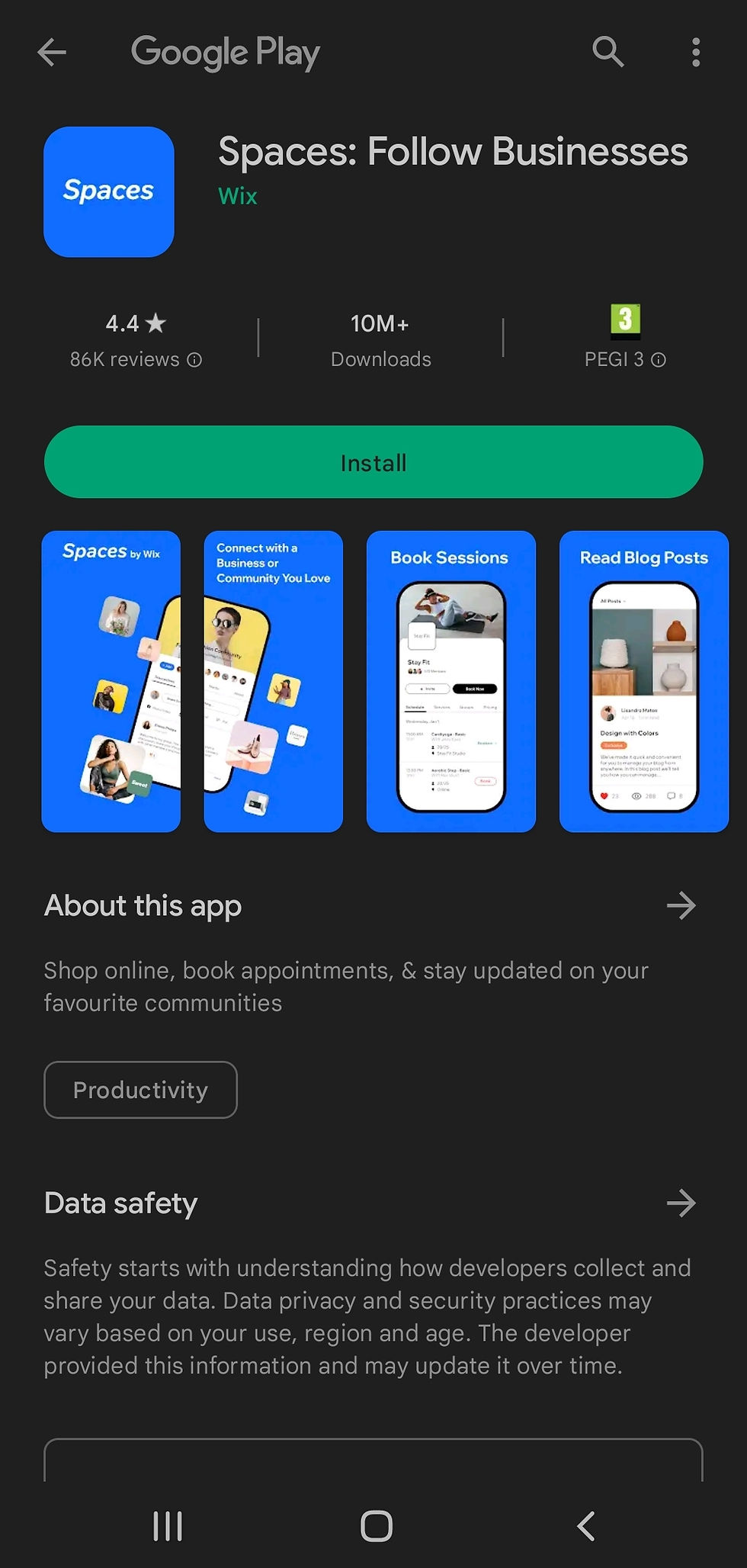Go to the phone's home screen
Screen dimensions: 747x1568
pyautogui.click(x=376, y=1526)
